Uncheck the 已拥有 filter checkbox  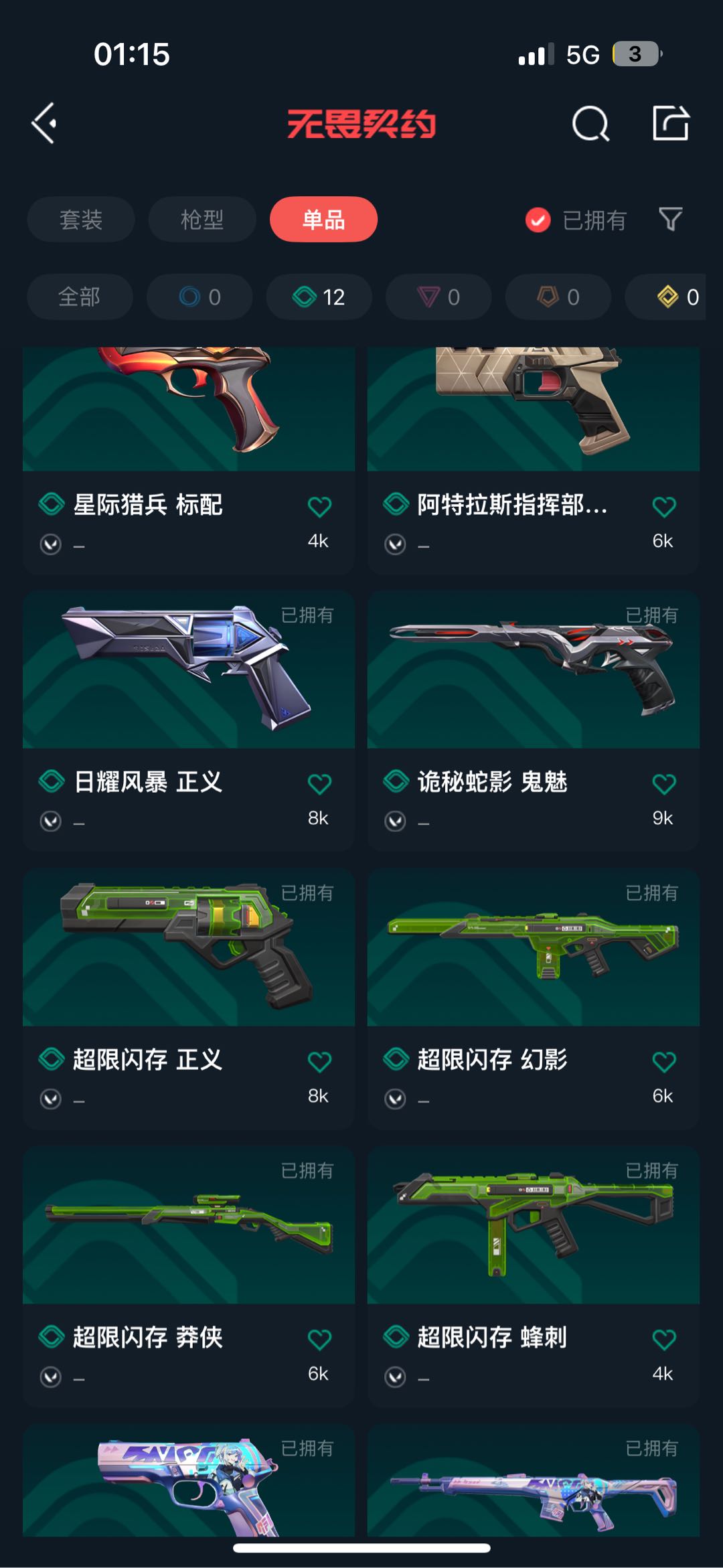(x=538, y=220)
